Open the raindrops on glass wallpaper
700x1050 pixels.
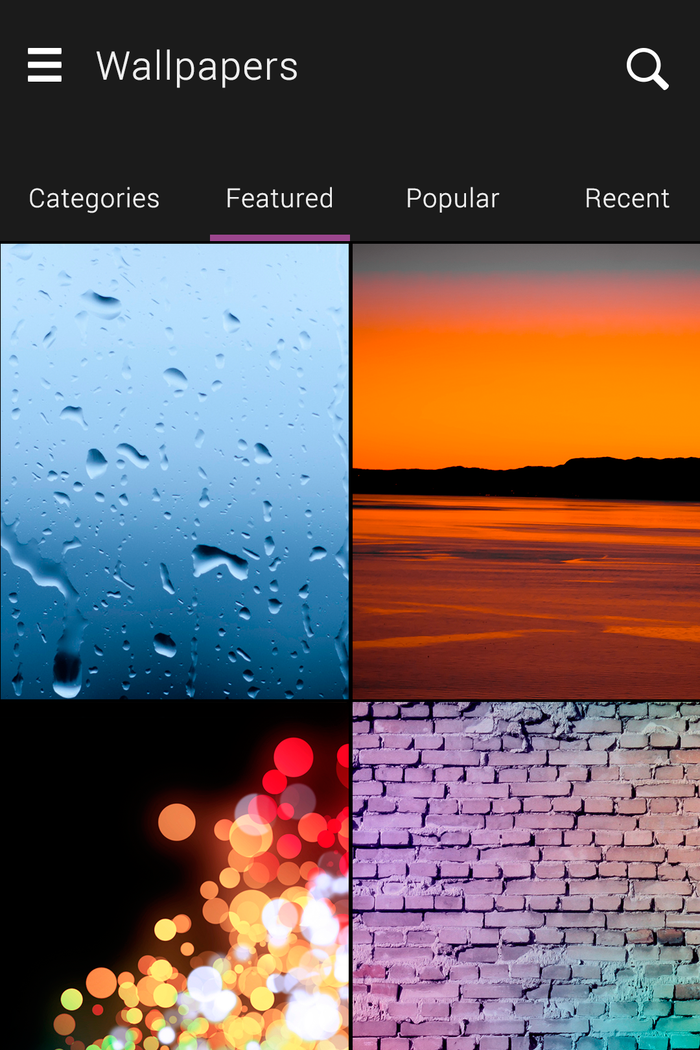(x=174, y=470)
